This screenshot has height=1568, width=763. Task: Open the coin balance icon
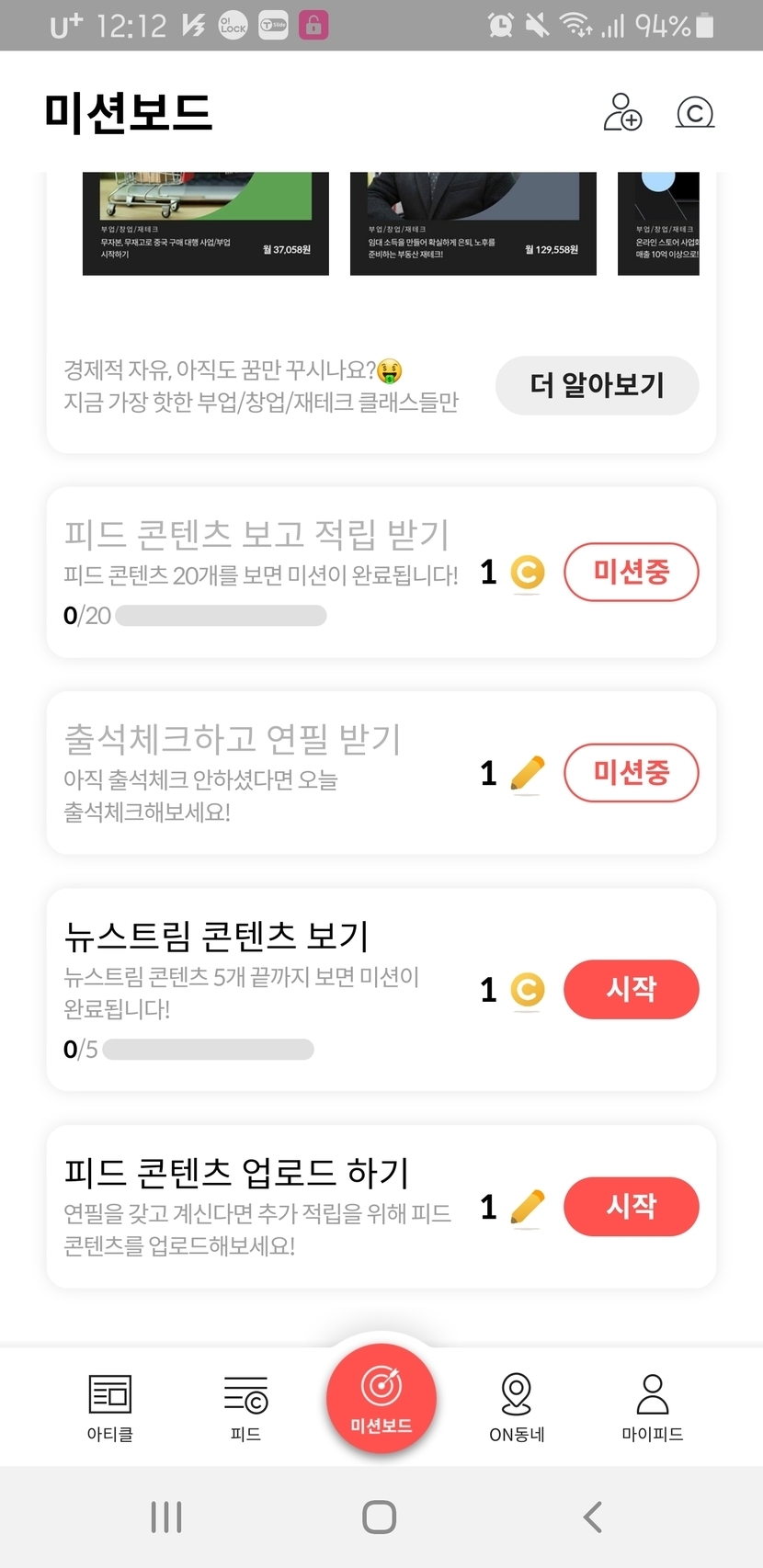(695, 112)
